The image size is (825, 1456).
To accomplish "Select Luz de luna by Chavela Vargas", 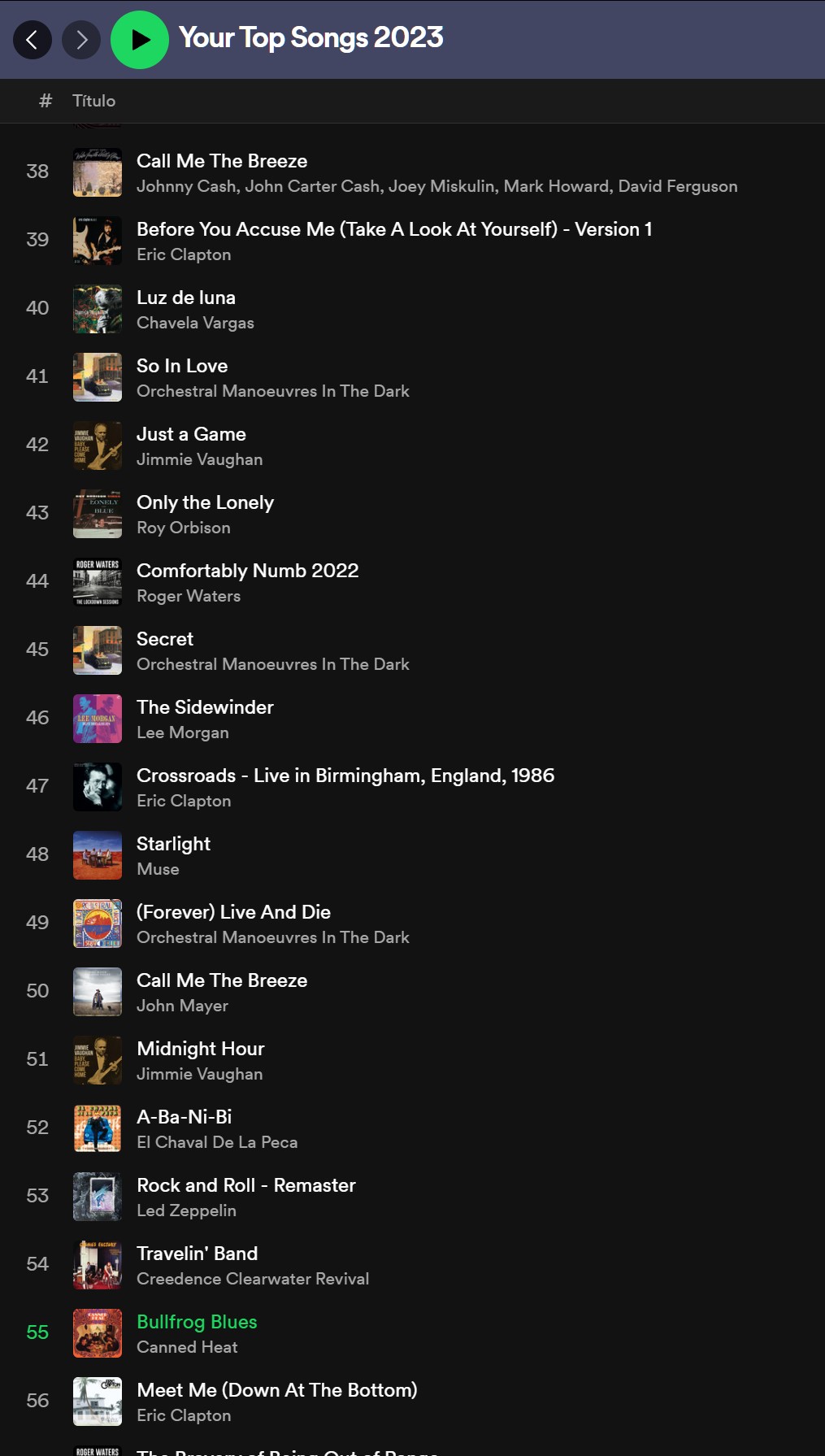I will (186, 298).
